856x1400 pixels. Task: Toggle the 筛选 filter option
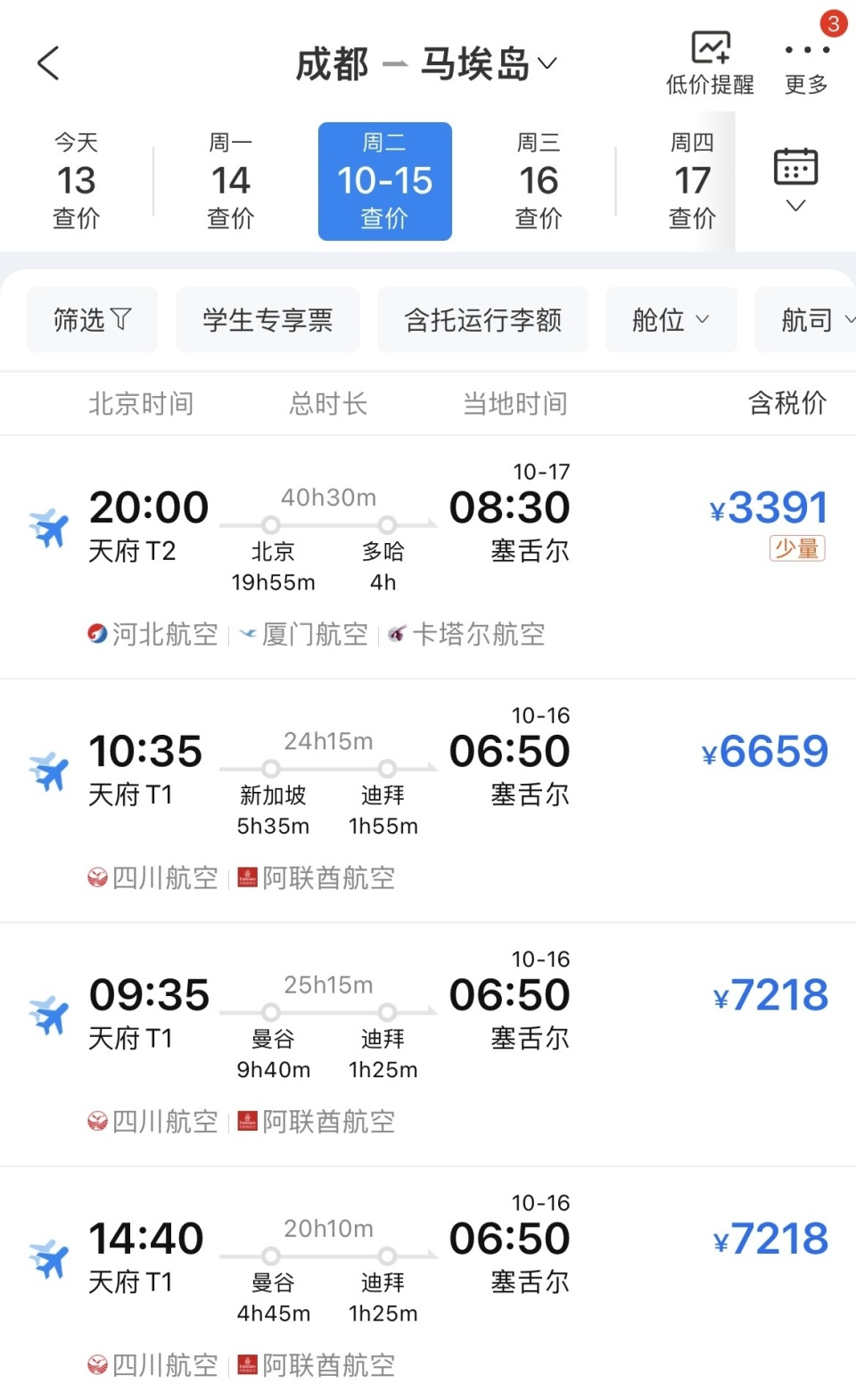click(92, 320)
